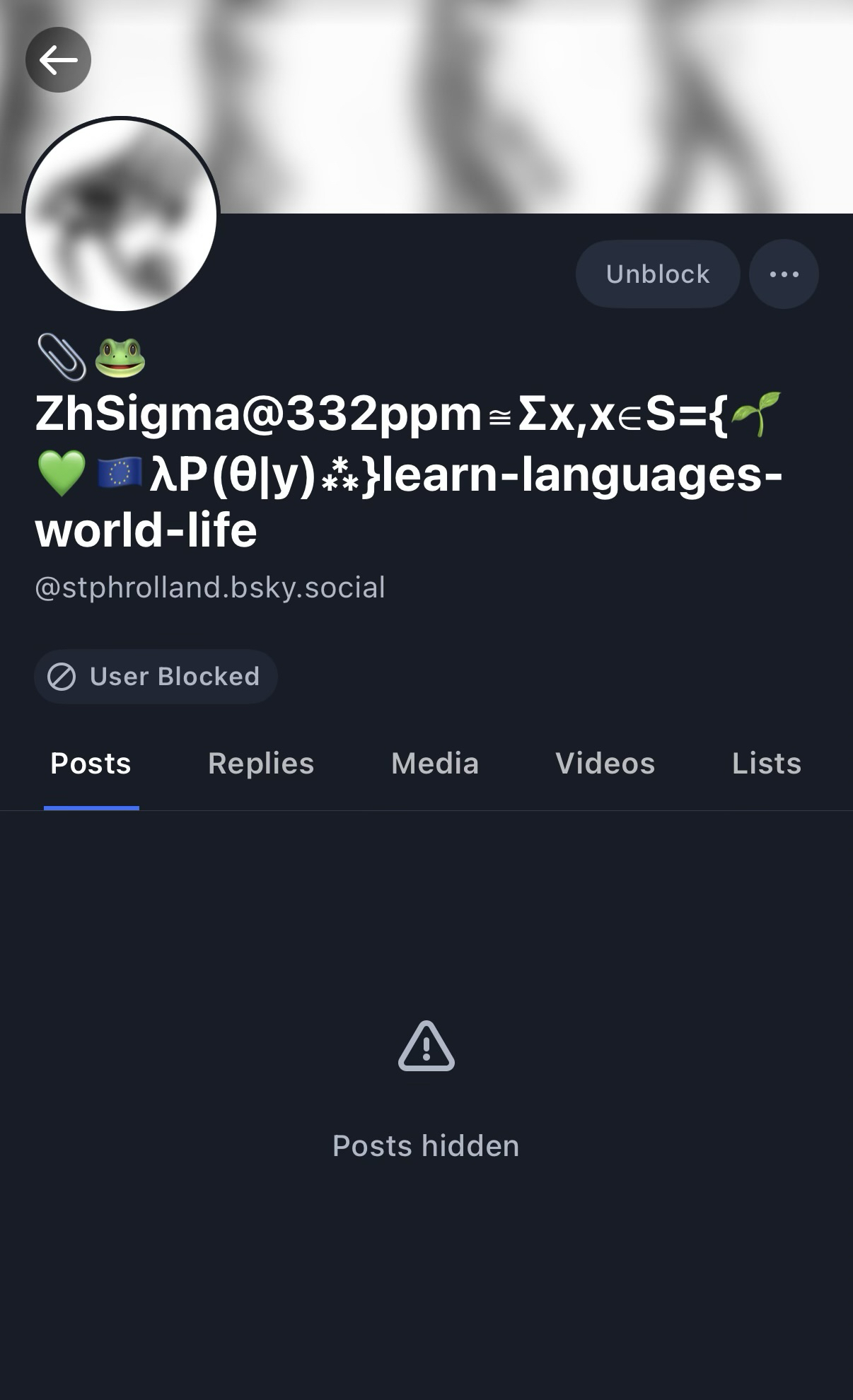Viewport: 853px width, 1400px height.
Task: Show the Media tab
Action: pyautogui.click(x=435, y=764)
